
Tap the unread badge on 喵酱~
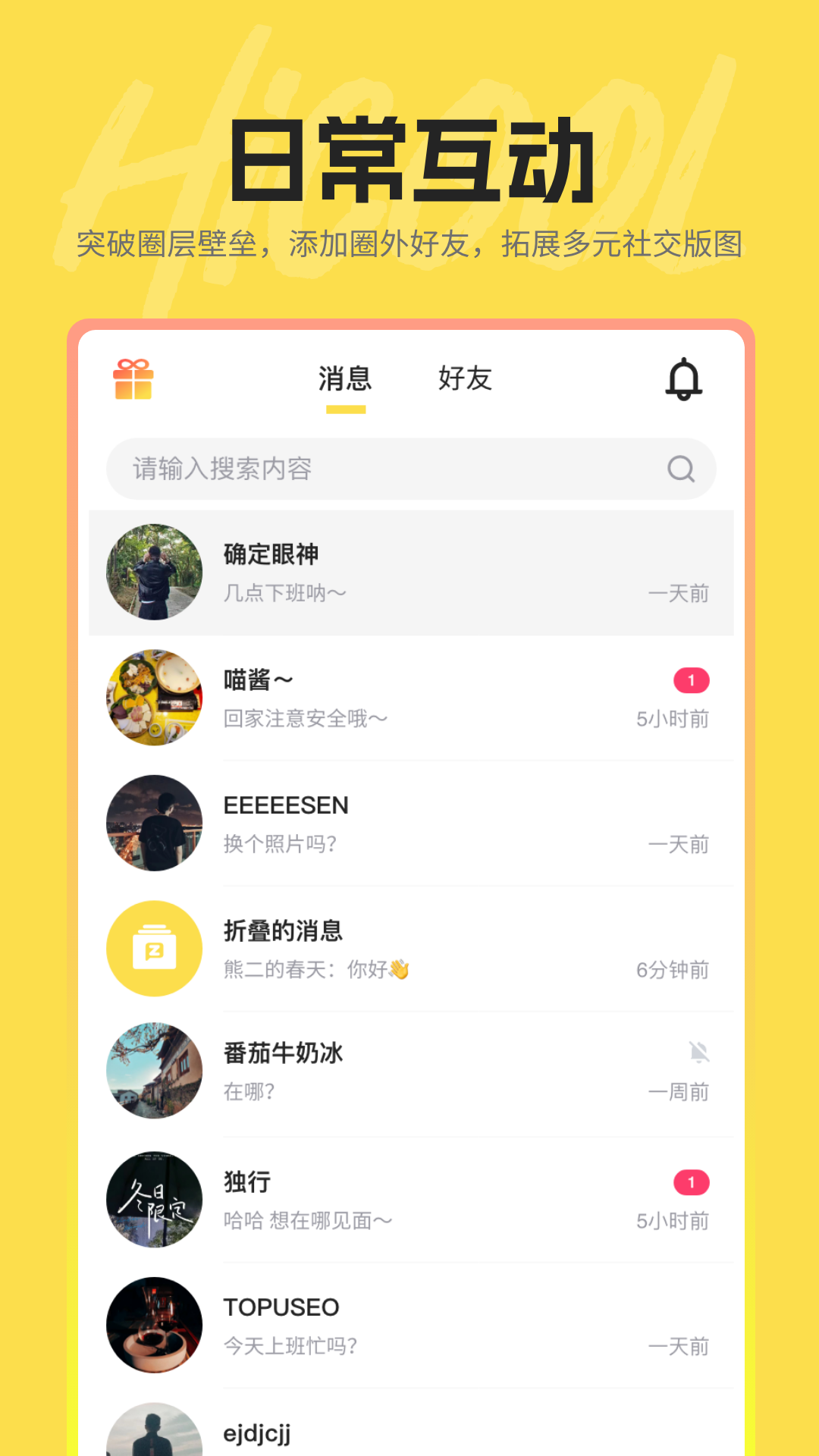(x=691, y=680)
